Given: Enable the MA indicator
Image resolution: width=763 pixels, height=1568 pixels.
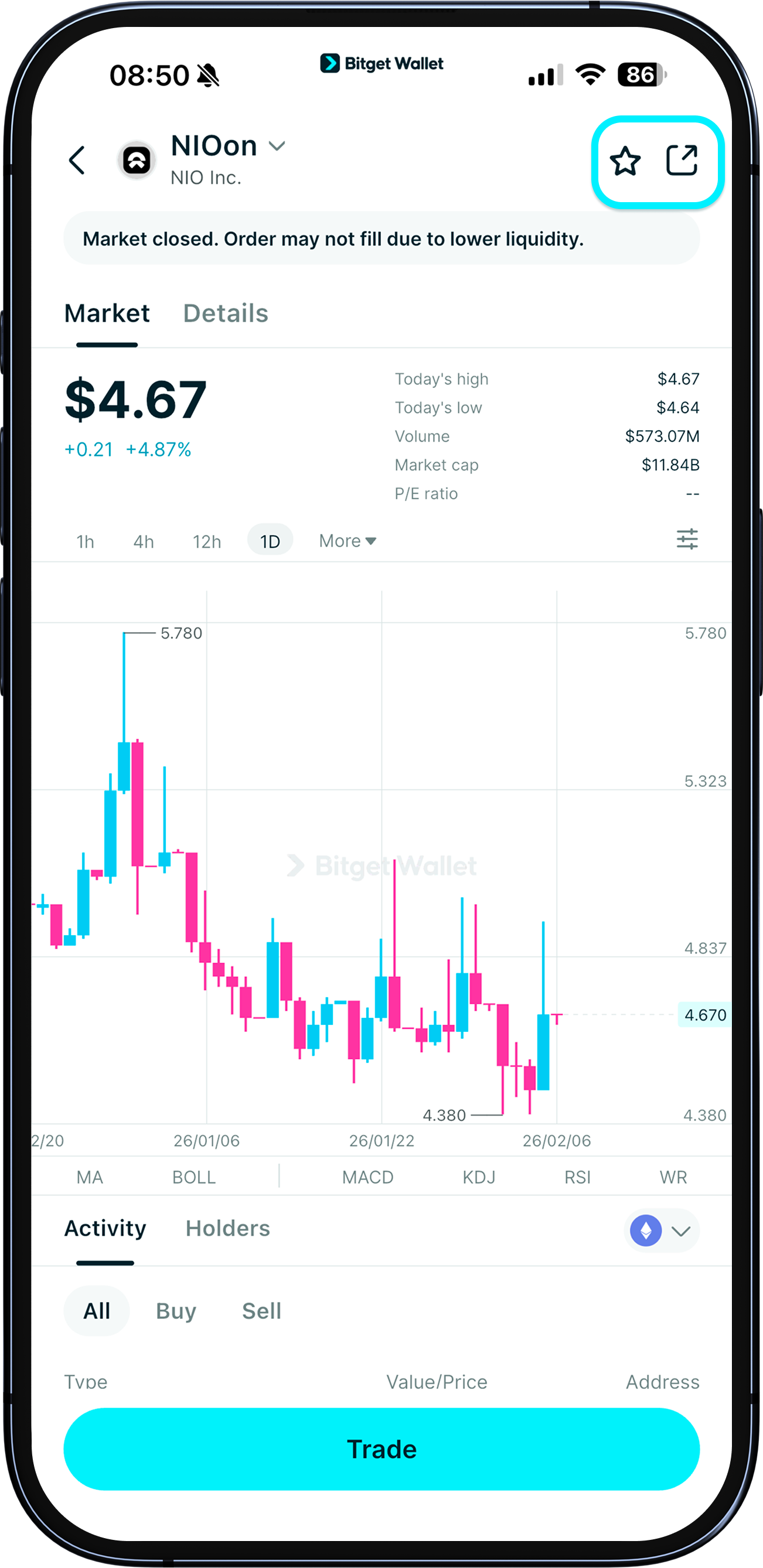Looking at the screenshot, I should coord(90,1177).
